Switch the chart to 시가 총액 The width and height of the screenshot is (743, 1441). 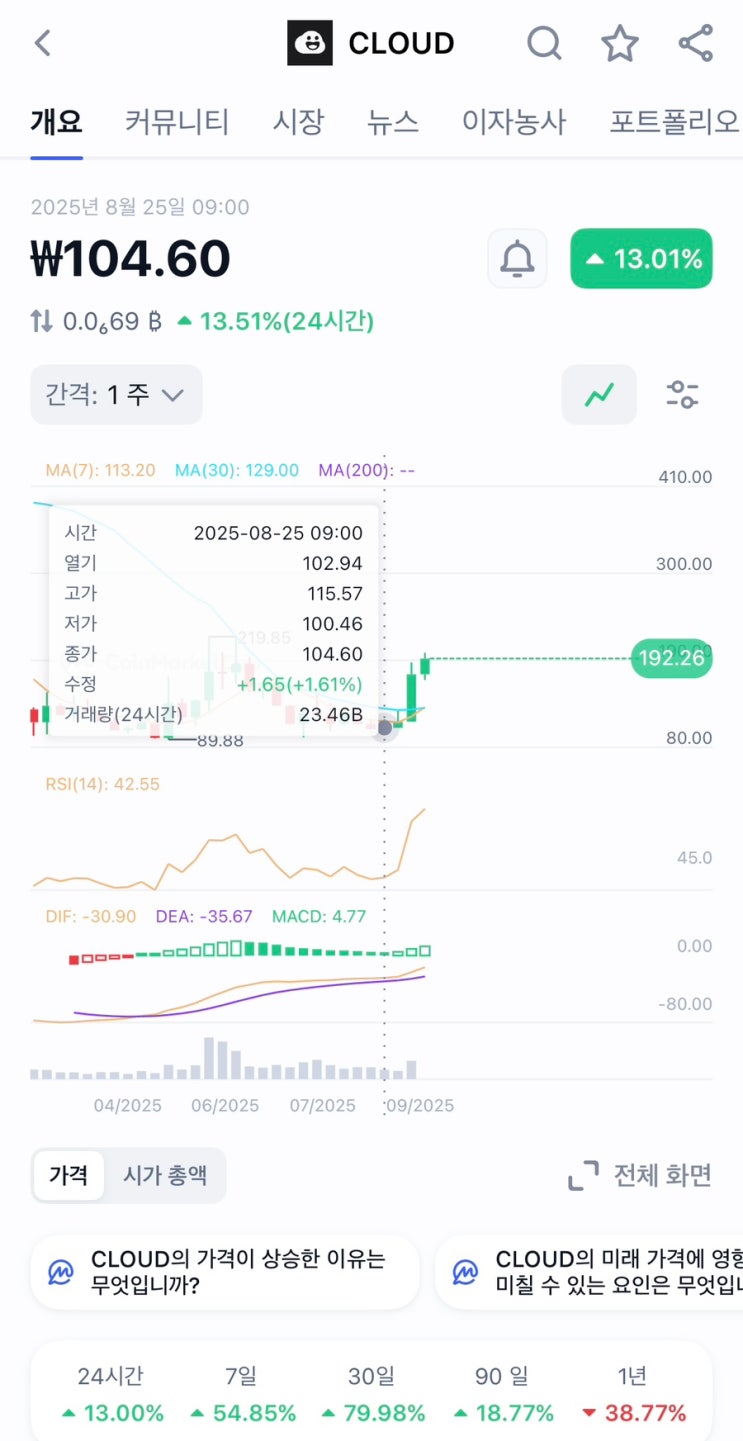click(165, 1175)
